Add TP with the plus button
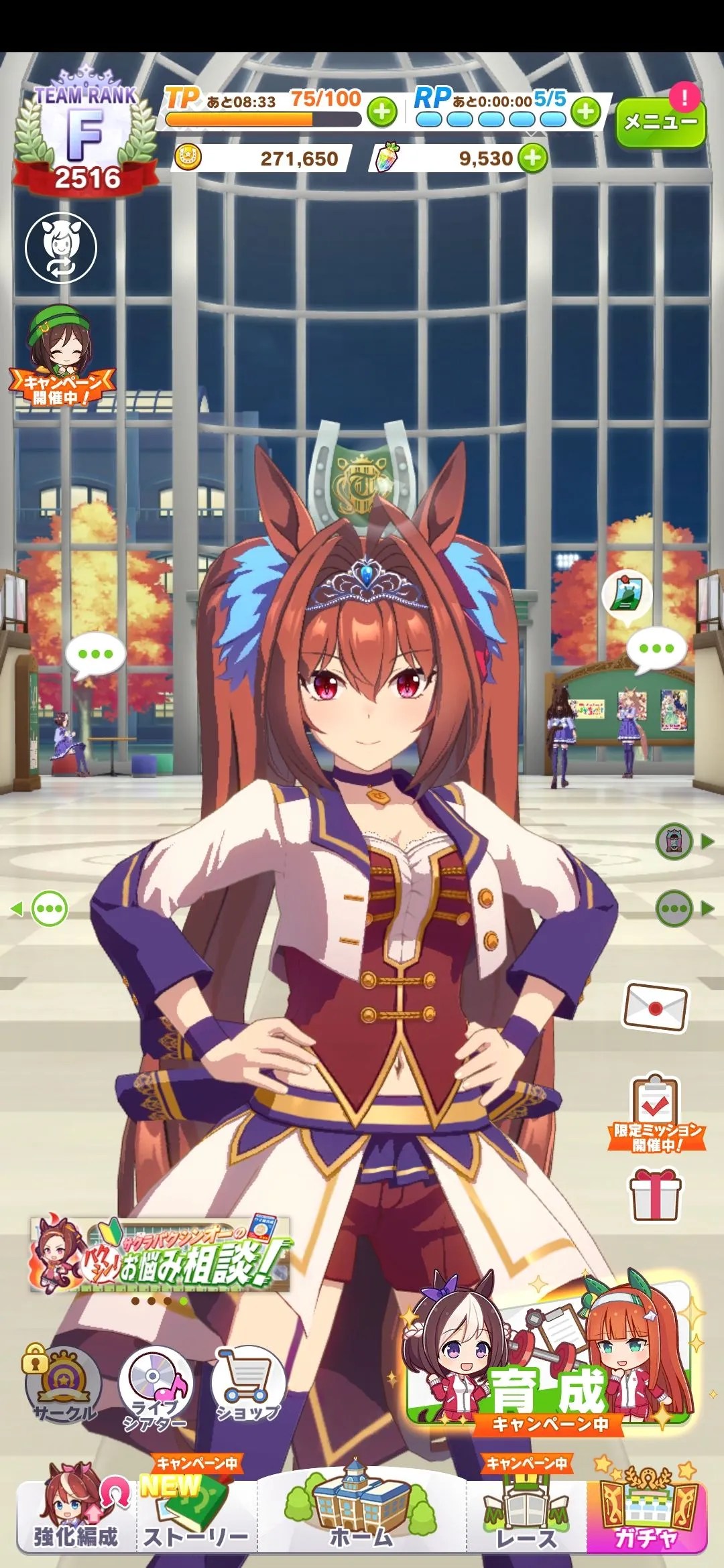The image size is (724, 1568). click(382, 112)
